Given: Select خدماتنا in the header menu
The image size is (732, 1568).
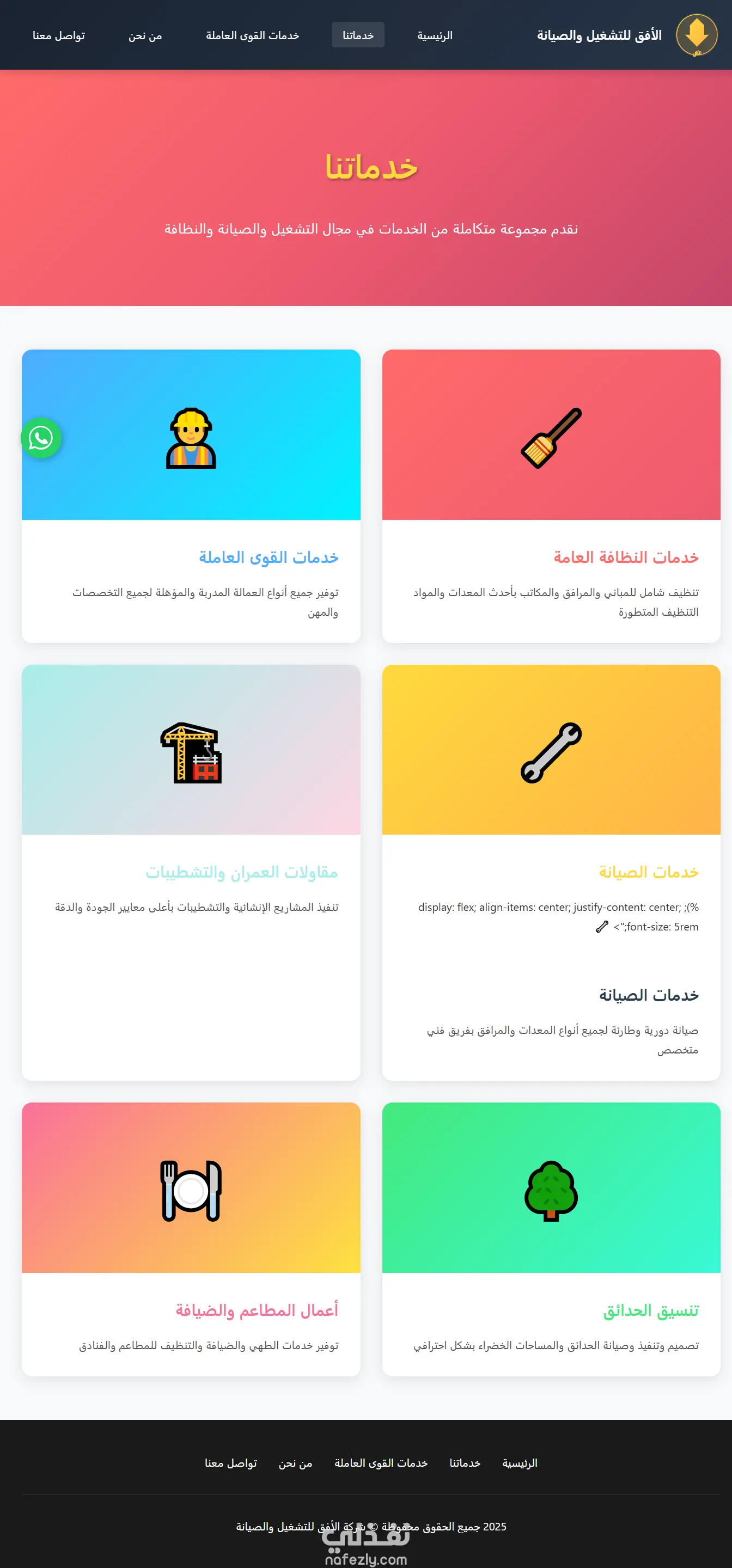Looking at the screenshot, I should [x=357, y=35].
